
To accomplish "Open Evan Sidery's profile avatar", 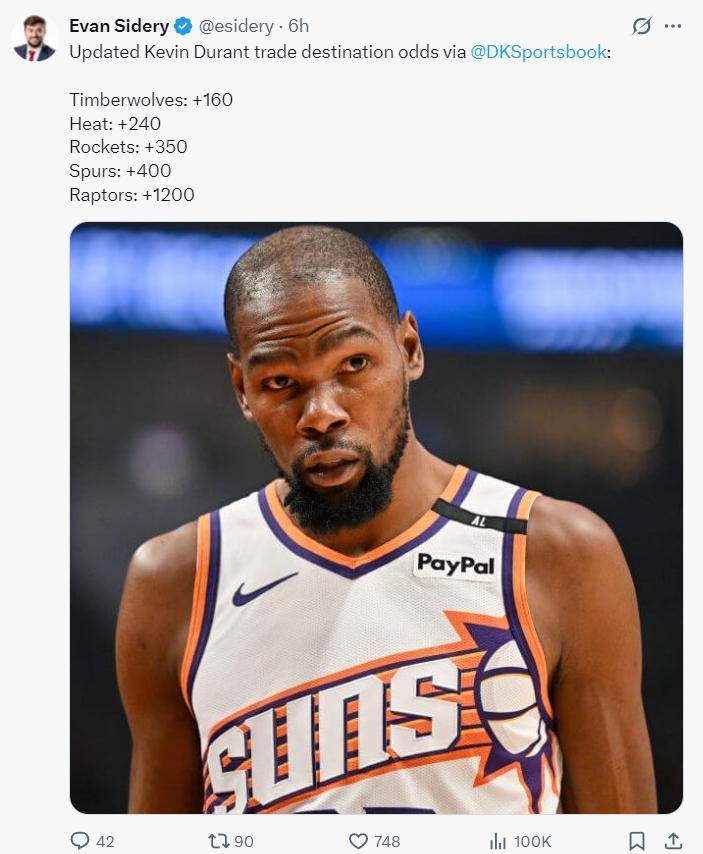I will point(34,38).
